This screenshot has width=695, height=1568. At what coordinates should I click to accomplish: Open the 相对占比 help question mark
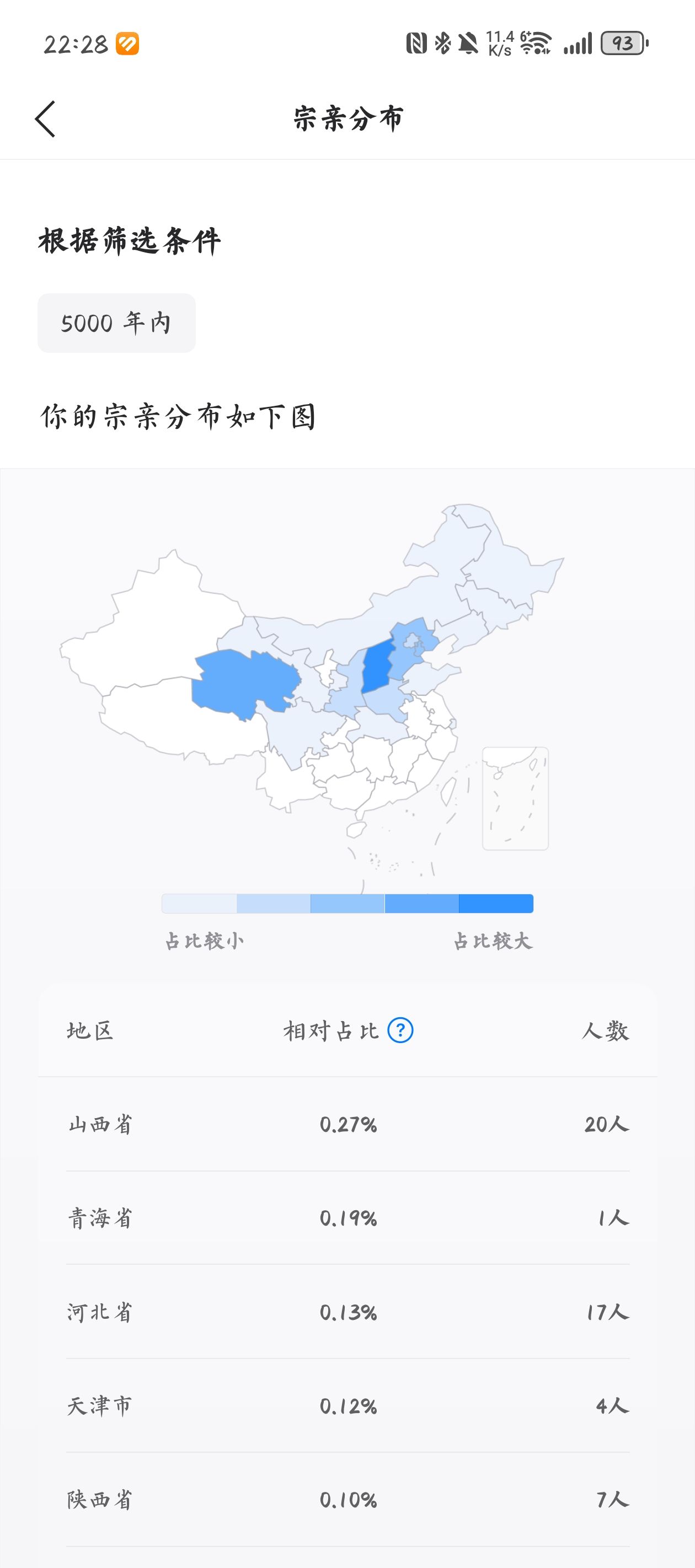tap(400, 1030)
